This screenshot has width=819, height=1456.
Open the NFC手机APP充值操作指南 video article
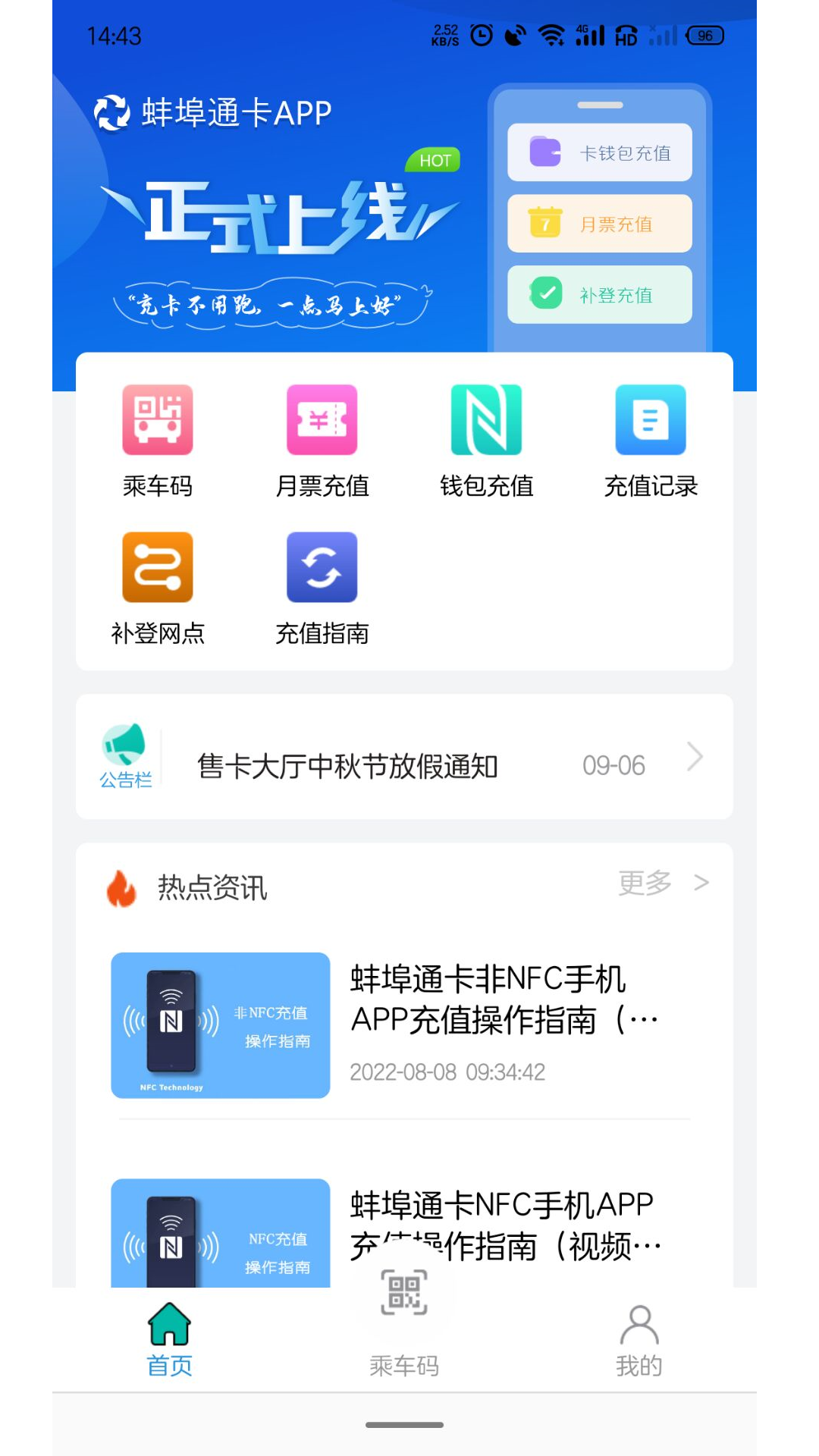point(502,1221)
